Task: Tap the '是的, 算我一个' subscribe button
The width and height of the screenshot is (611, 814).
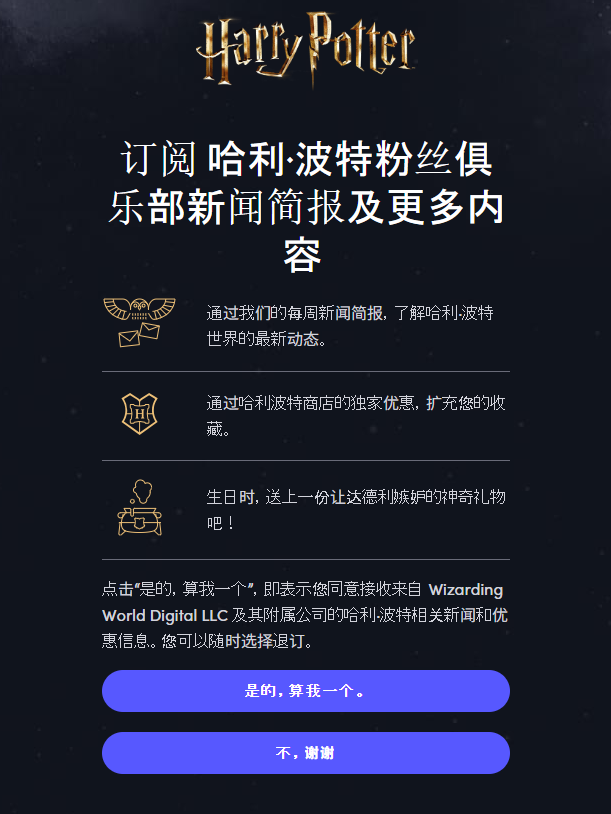Action: coord(305,691)
